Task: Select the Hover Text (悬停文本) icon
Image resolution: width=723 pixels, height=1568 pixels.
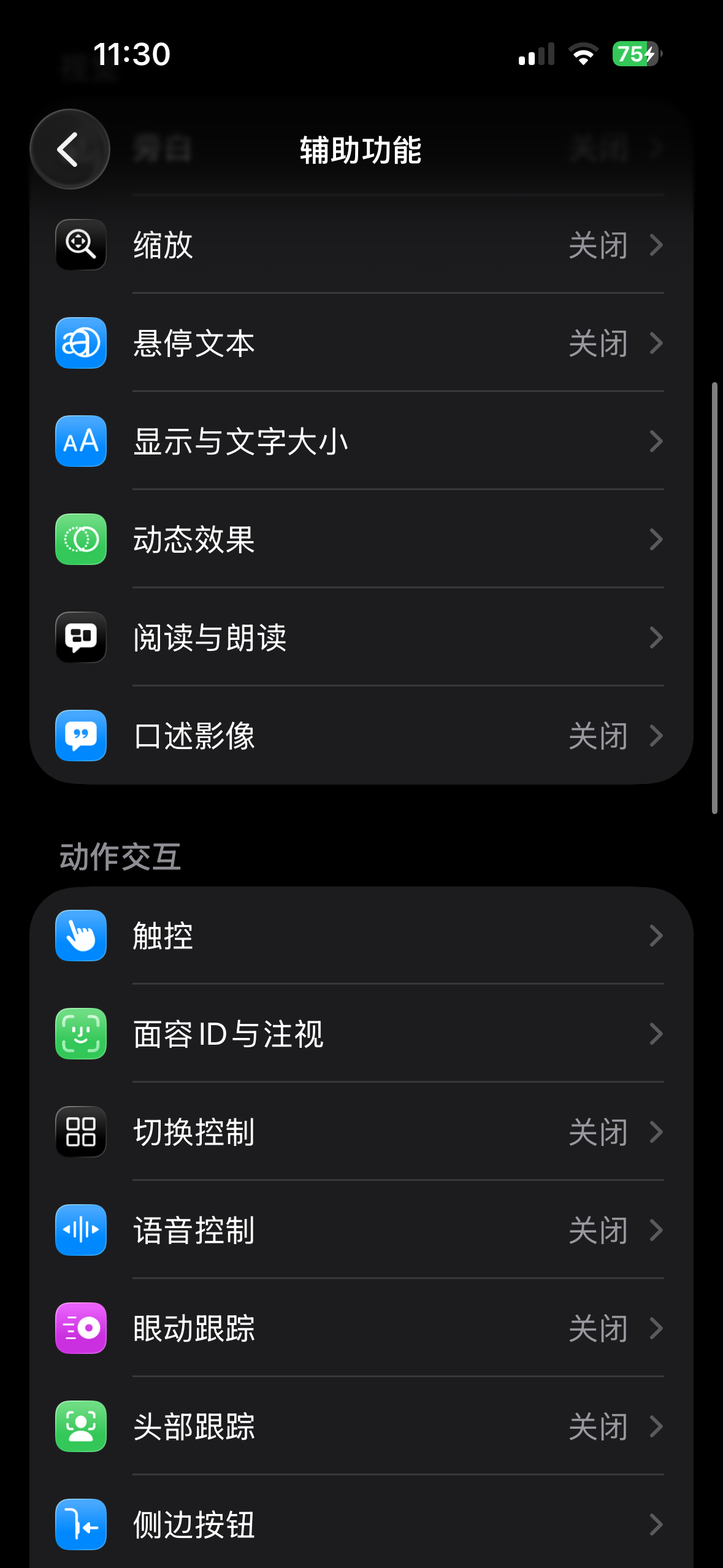Action: 80,343
